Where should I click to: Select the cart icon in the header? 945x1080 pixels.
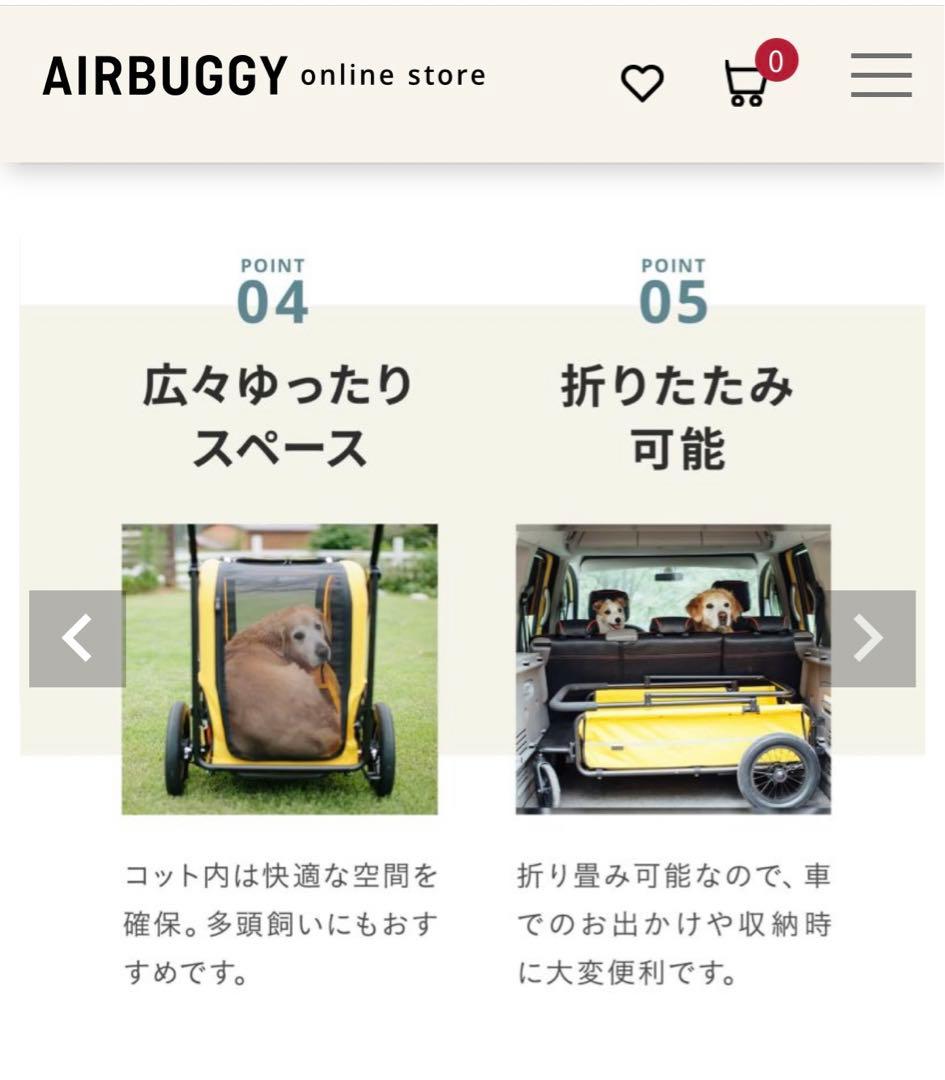(x=744, y=85)
